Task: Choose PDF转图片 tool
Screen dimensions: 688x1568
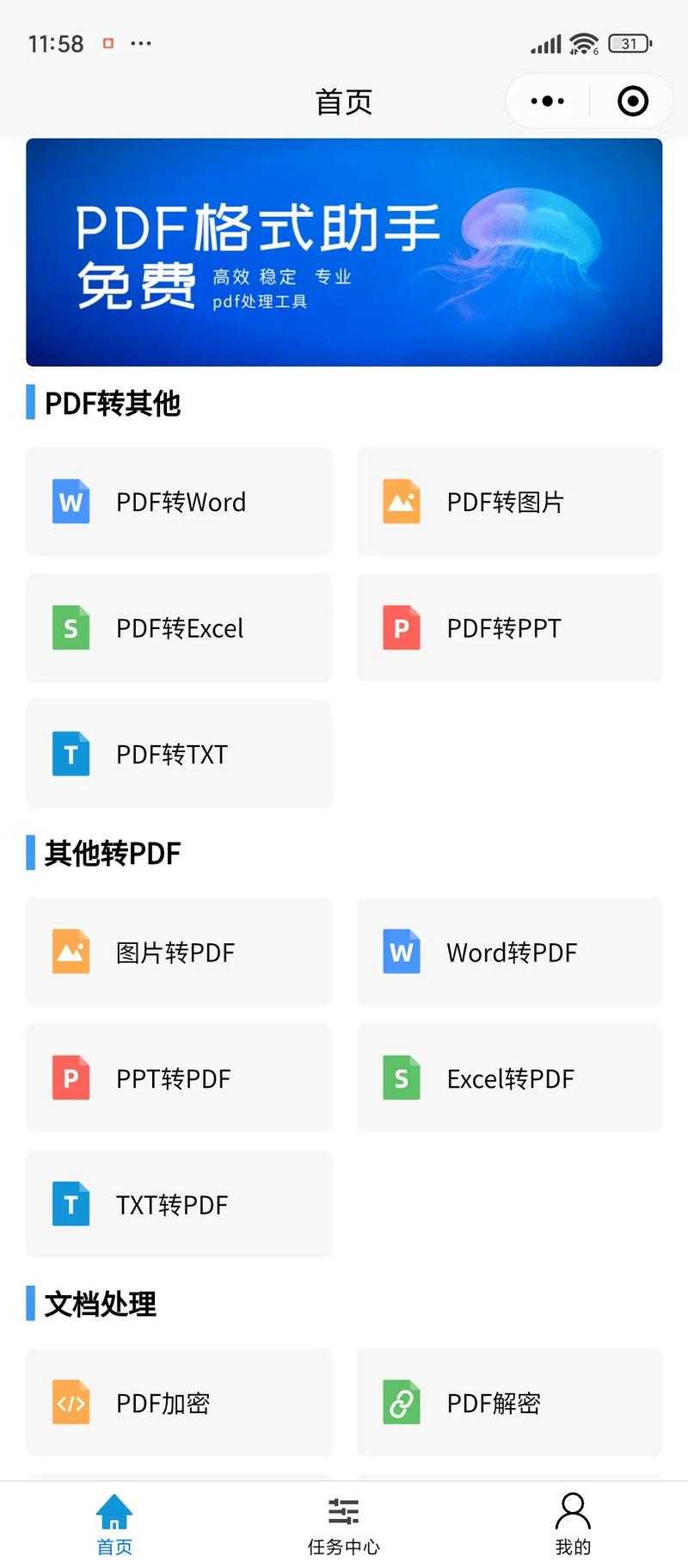Action: [509, 502]
